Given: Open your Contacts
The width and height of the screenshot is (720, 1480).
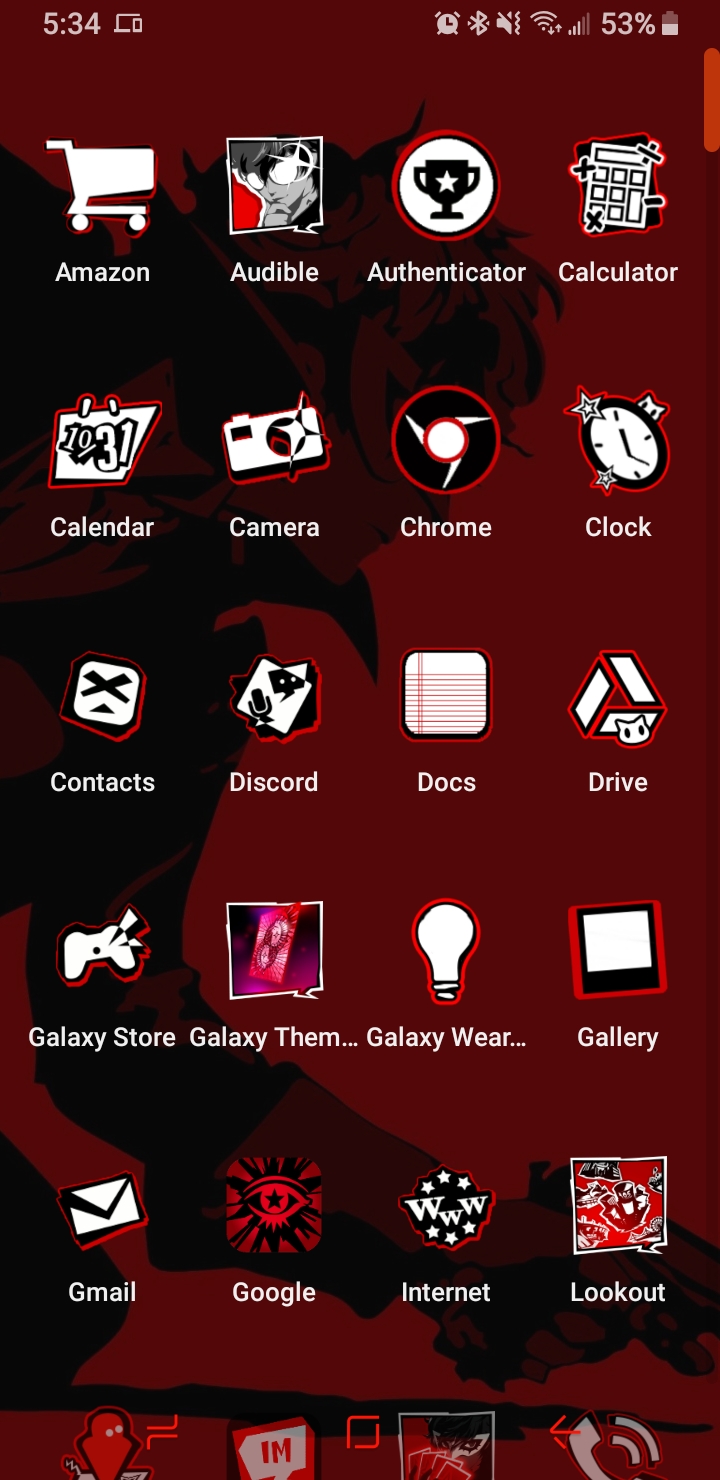Looking at the screenshot, I should (x=102, y=695).
